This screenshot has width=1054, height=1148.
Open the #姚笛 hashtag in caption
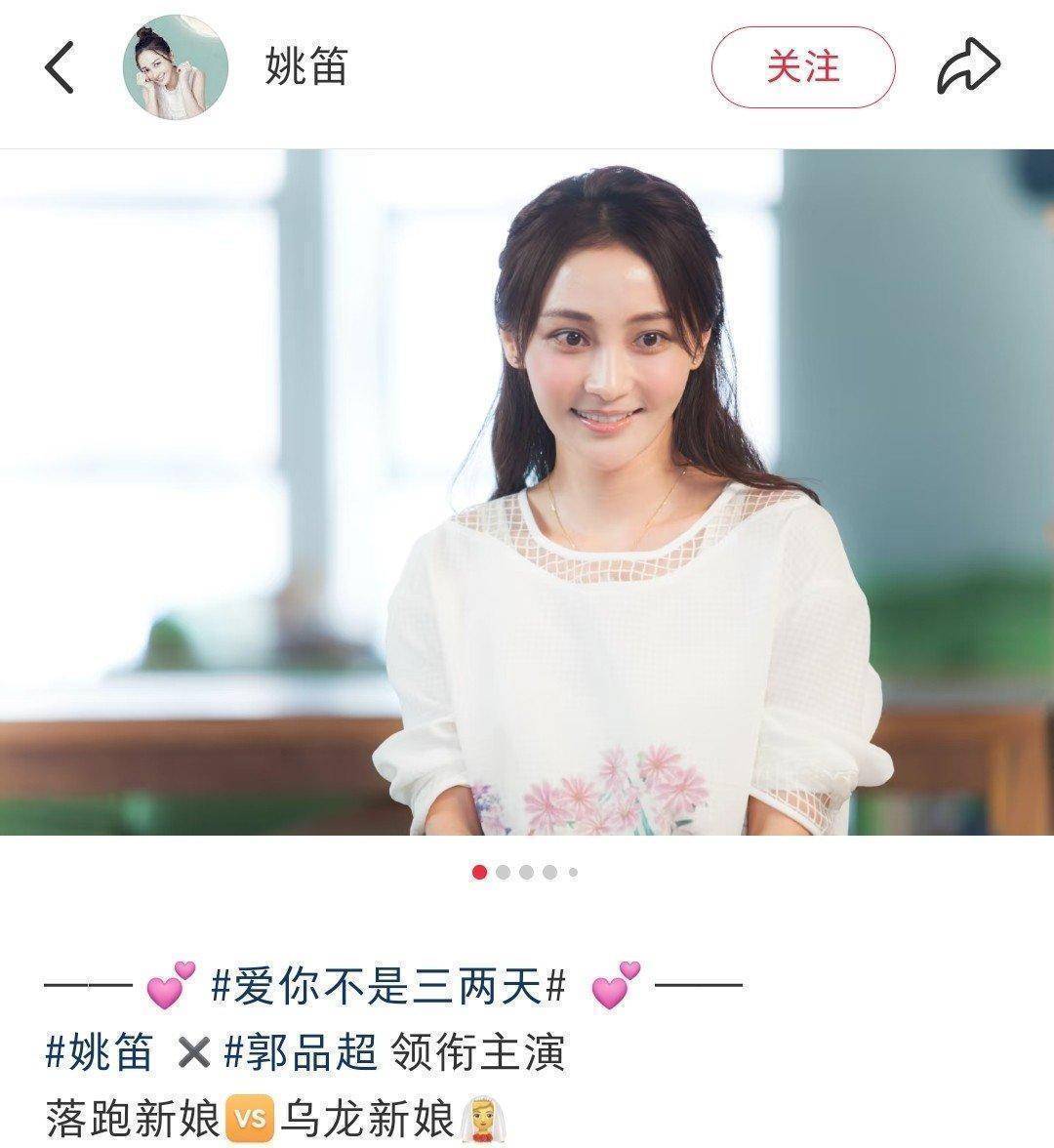click(x=100, y=1053)
